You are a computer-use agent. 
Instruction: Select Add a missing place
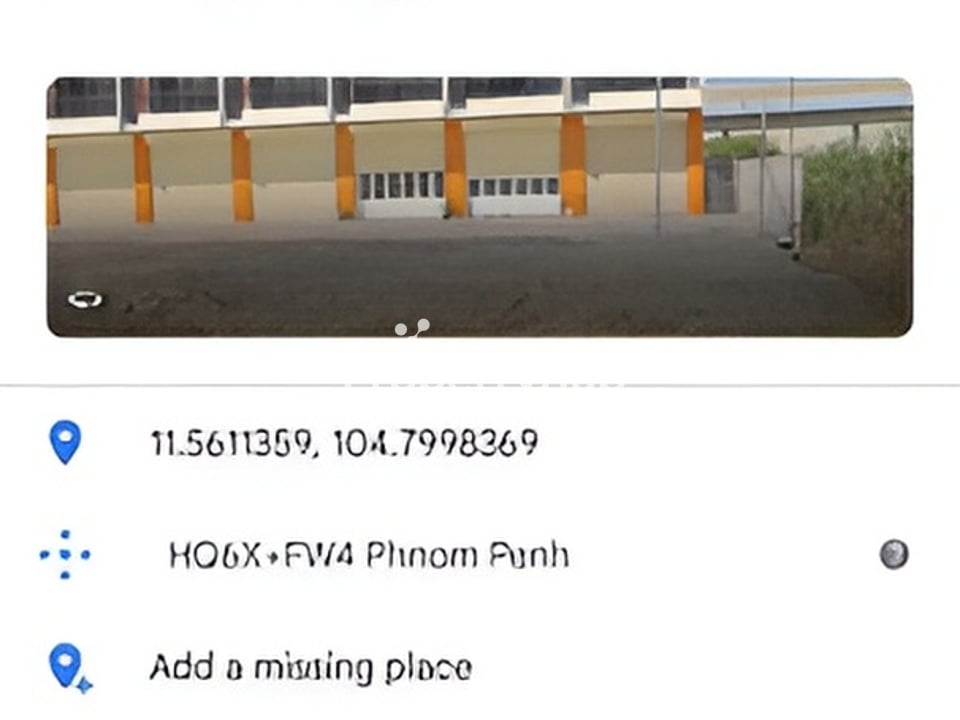(310, 667)
